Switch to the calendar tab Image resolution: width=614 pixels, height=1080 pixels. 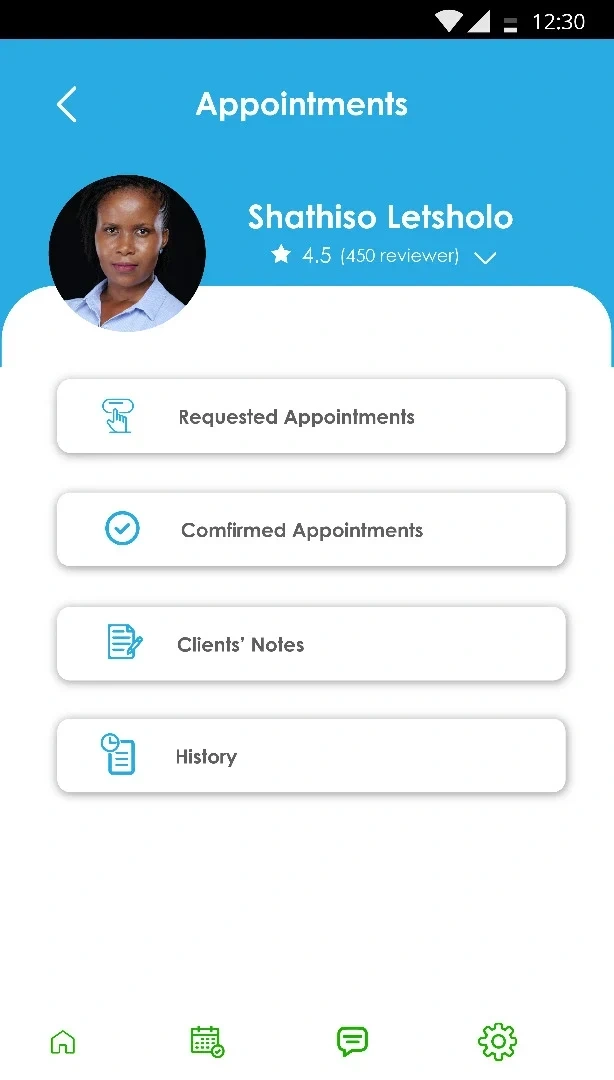(x=207, y=1042)
